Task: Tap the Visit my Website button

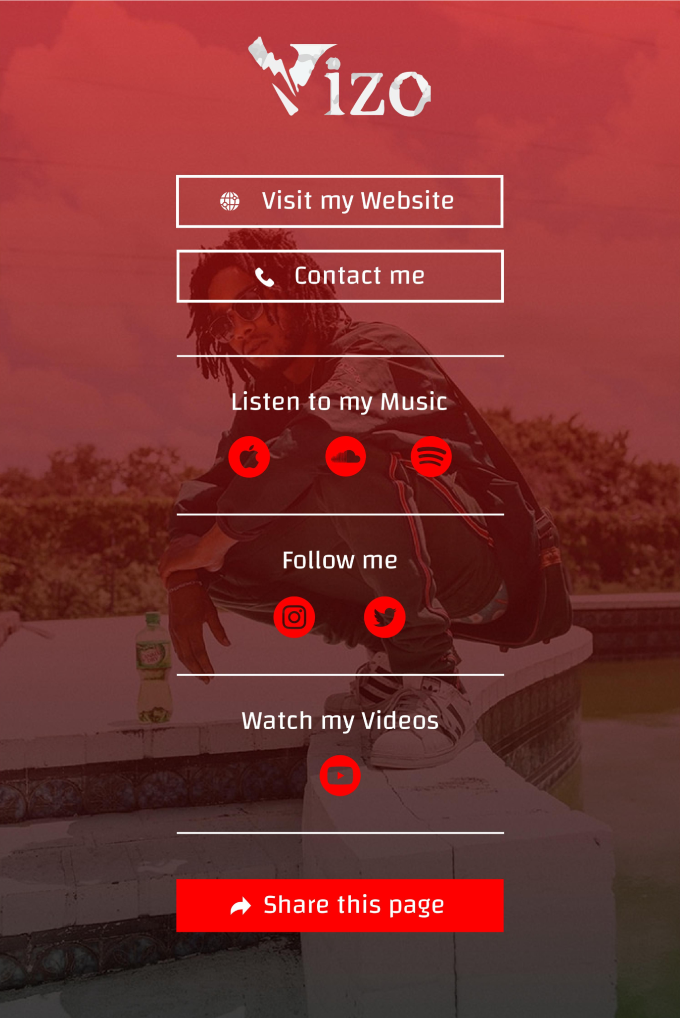Action: pos(339,201)
